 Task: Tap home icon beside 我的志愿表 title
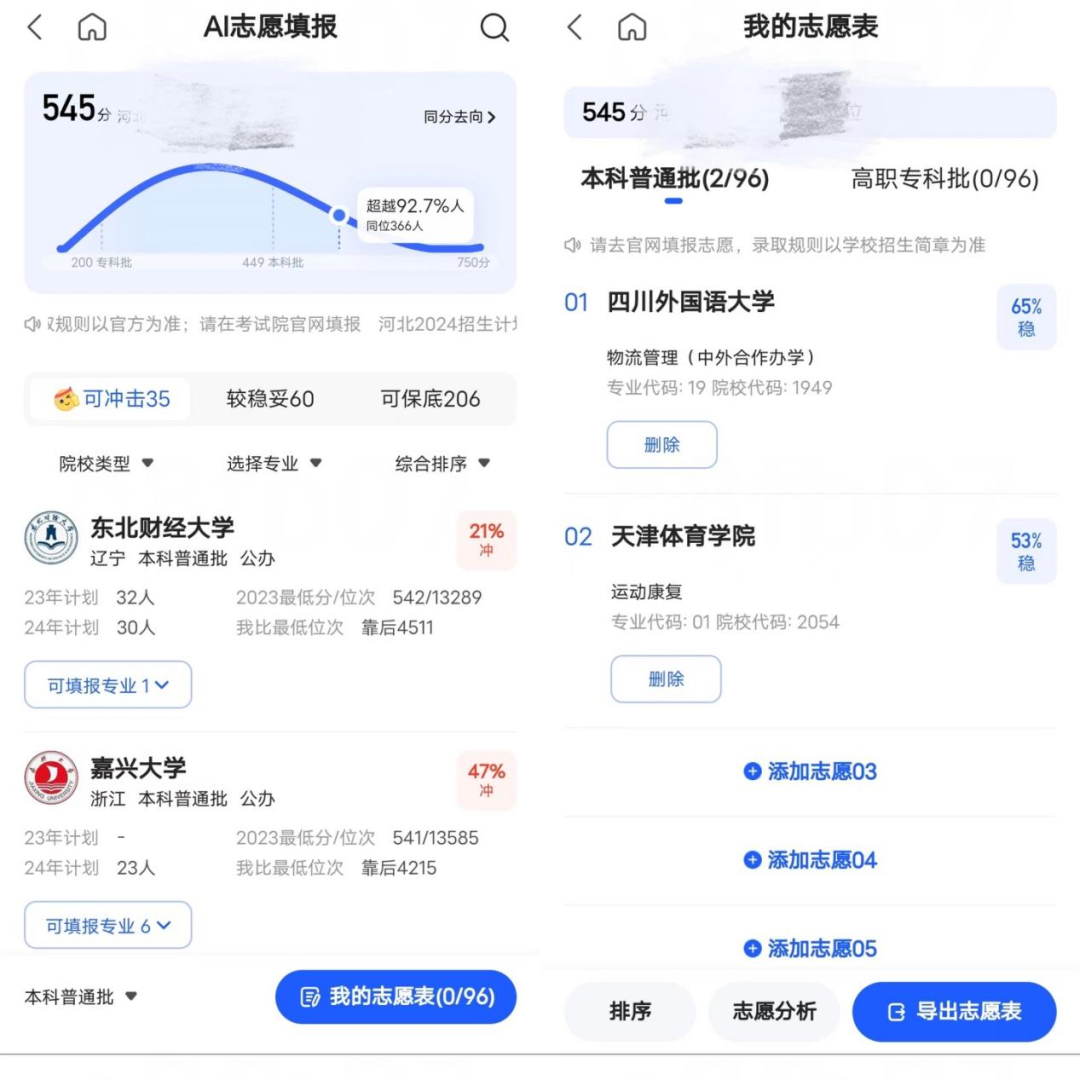tap(632, 27)
